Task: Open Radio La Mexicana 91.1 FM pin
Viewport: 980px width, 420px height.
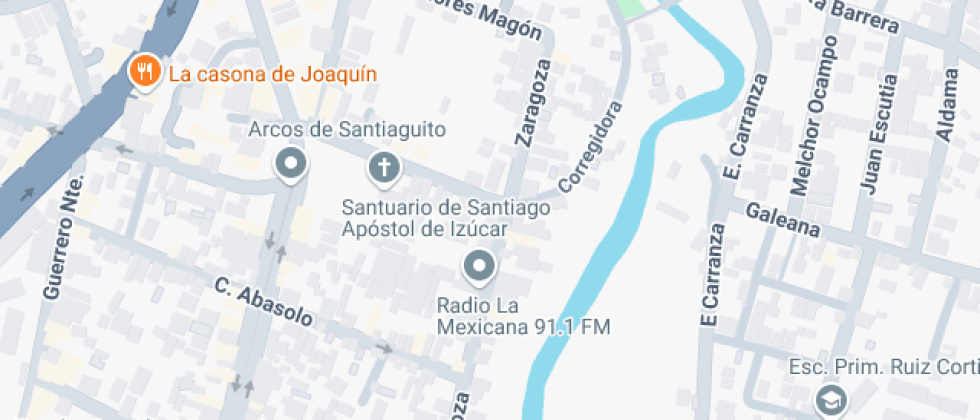Action: coord(479,267)
